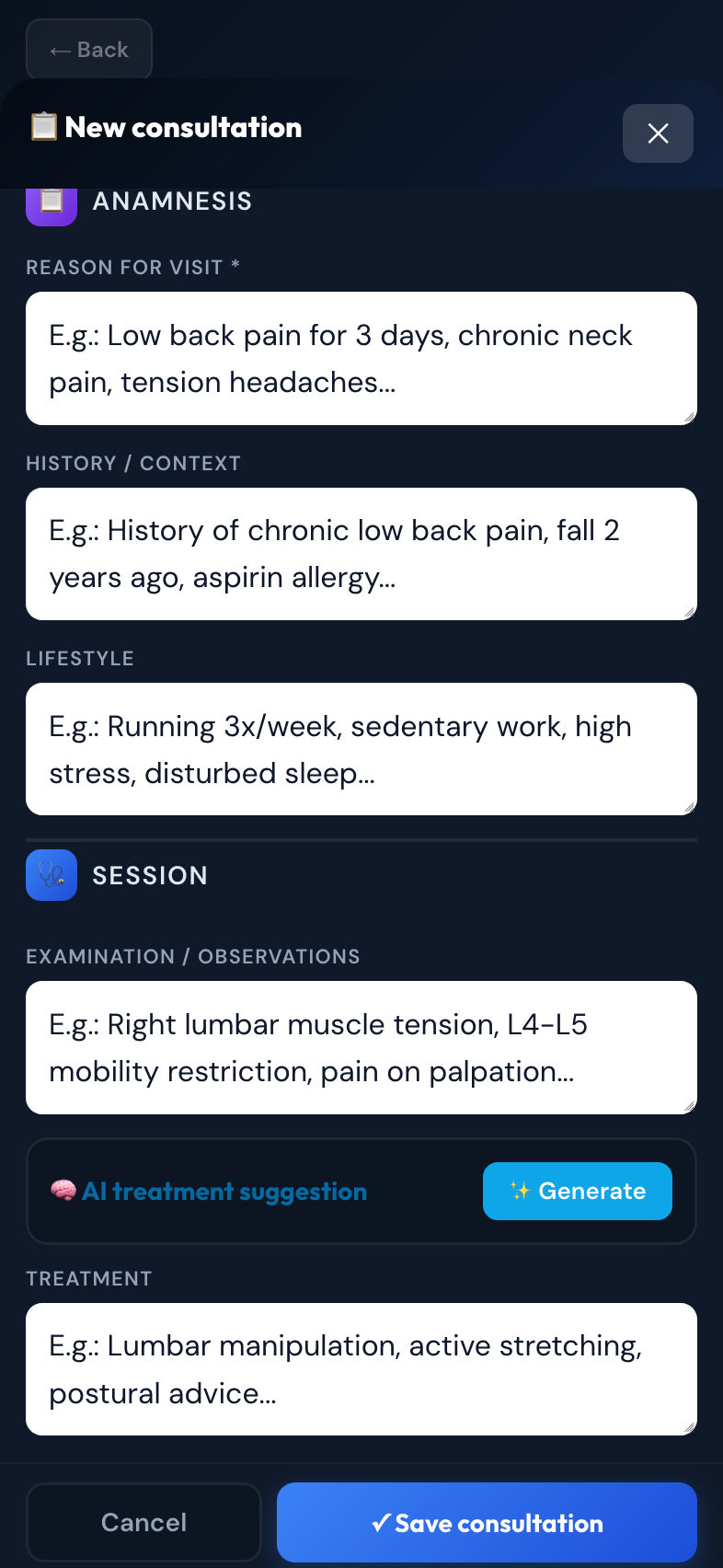Screen dimensions: 723x1568
Task: Click the Examination / Observations field
Action: (x=361, y=1047)
